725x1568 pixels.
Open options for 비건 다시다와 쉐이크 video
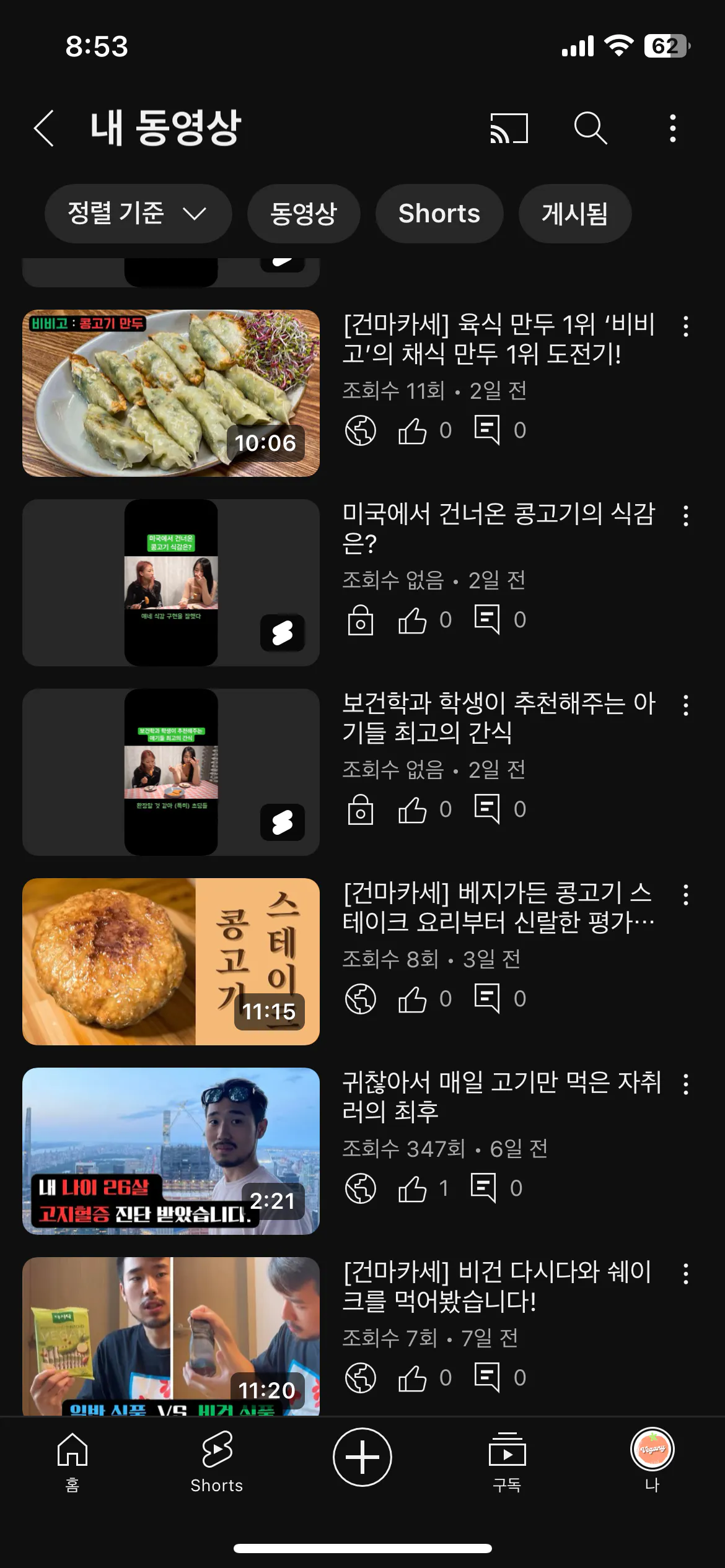point(685,1274)
